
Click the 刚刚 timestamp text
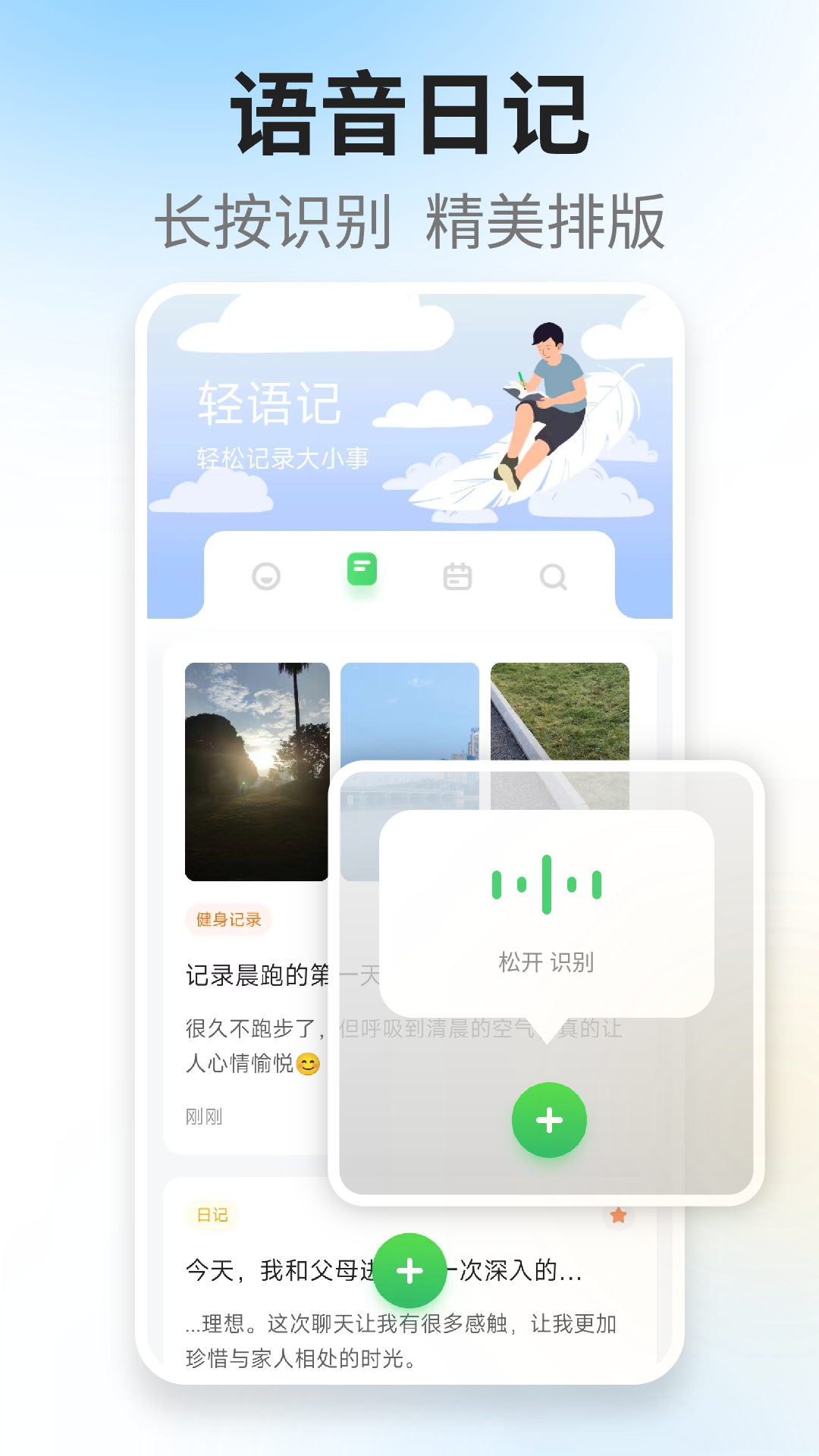(203, 1117)
